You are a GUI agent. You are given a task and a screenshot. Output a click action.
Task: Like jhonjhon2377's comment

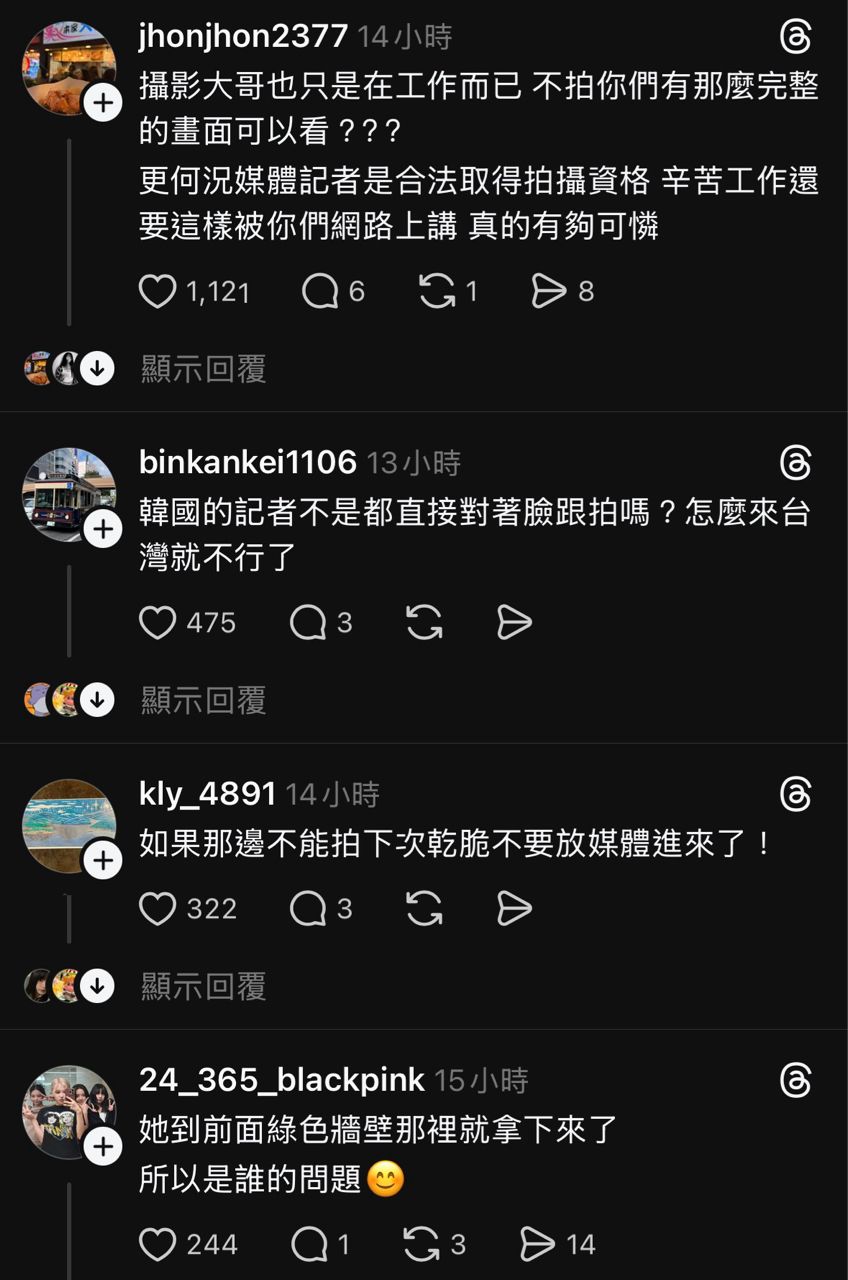tap(158, 291)
